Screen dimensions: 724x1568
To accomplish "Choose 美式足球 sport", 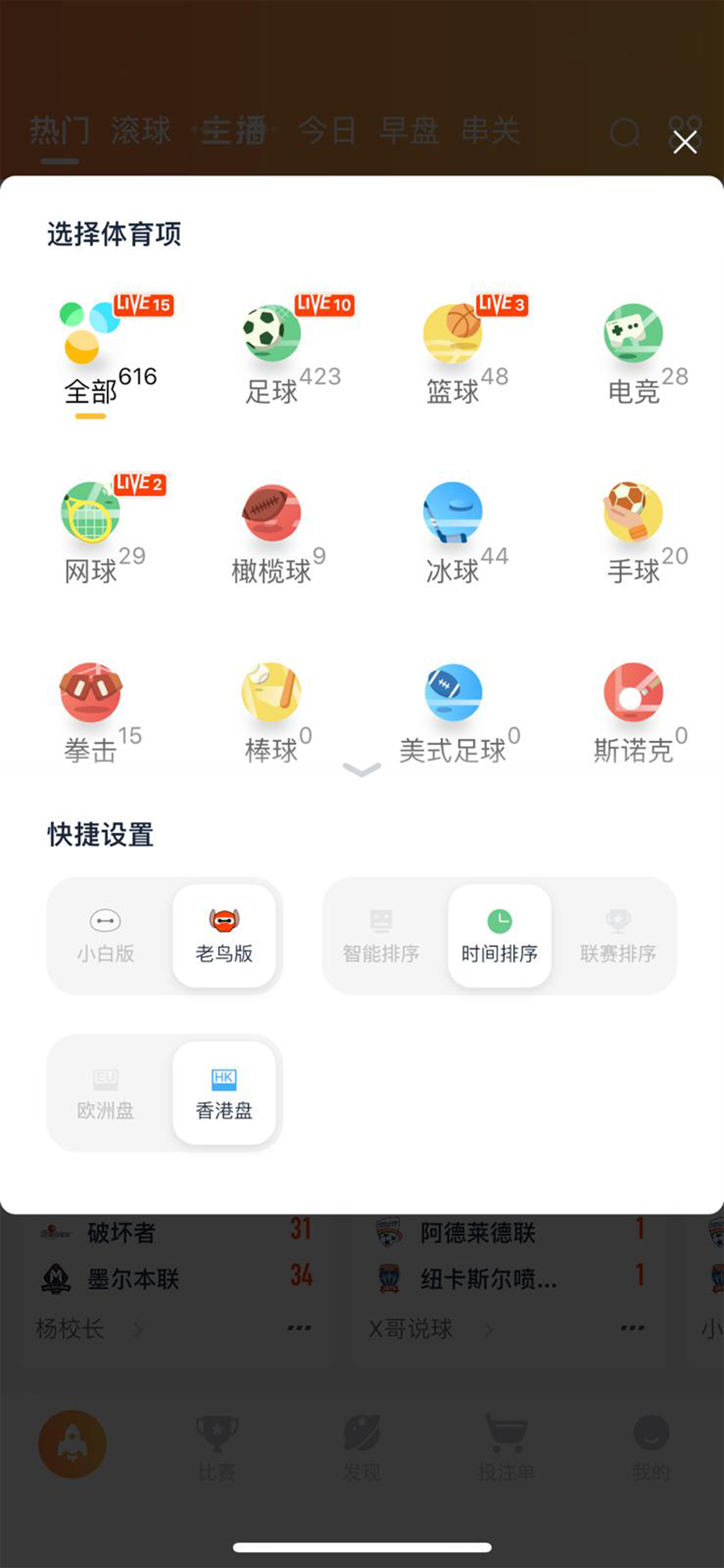I will click(453, 713).
